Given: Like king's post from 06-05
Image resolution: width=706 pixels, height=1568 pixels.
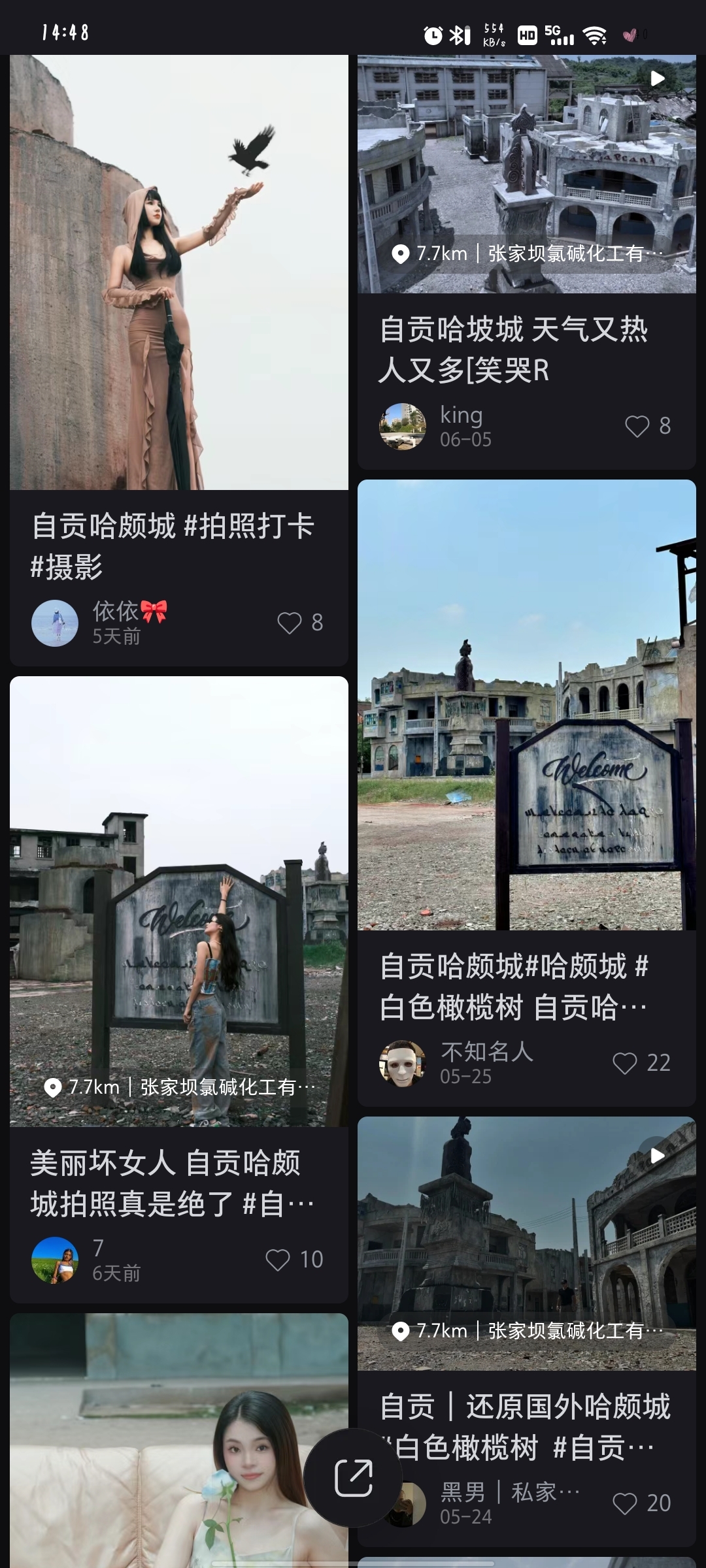Looking at the screenshot, I should coord(637,426).
